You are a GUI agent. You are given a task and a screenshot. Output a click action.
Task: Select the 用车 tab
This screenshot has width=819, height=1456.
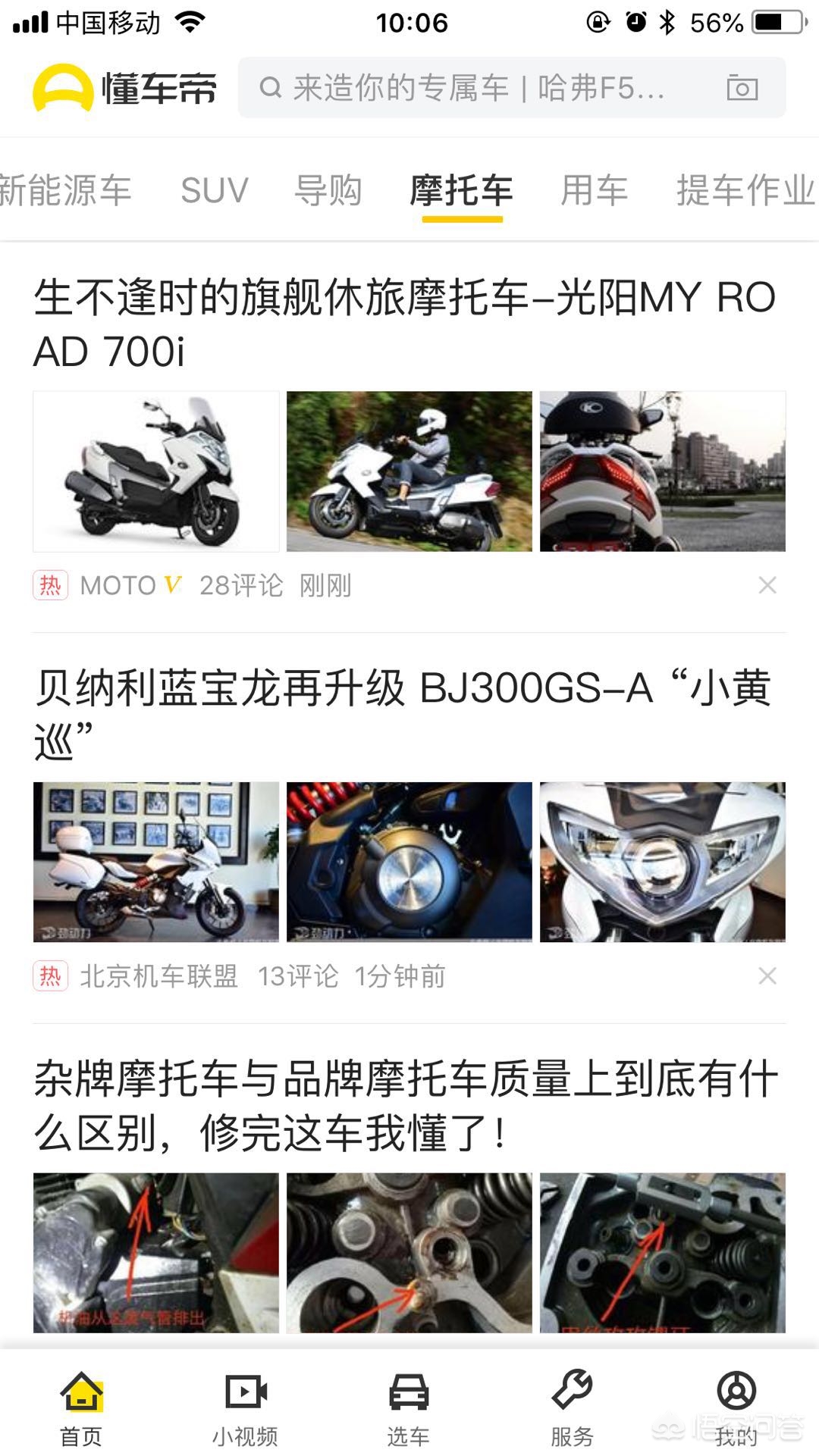click(594, 190)
